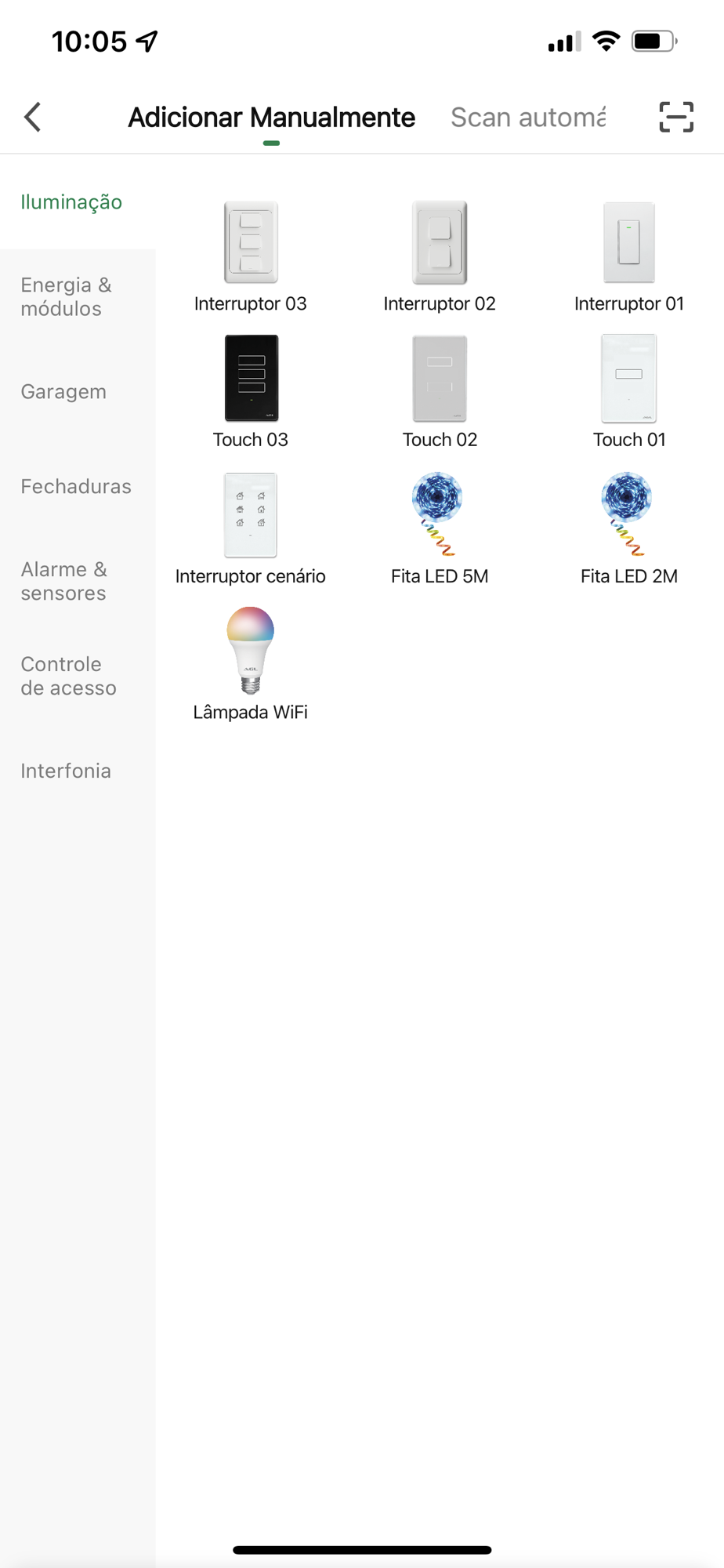Add the Lâmpada WiFi bulb
This screenshot has height=1568, width=724.
[251, 665]
